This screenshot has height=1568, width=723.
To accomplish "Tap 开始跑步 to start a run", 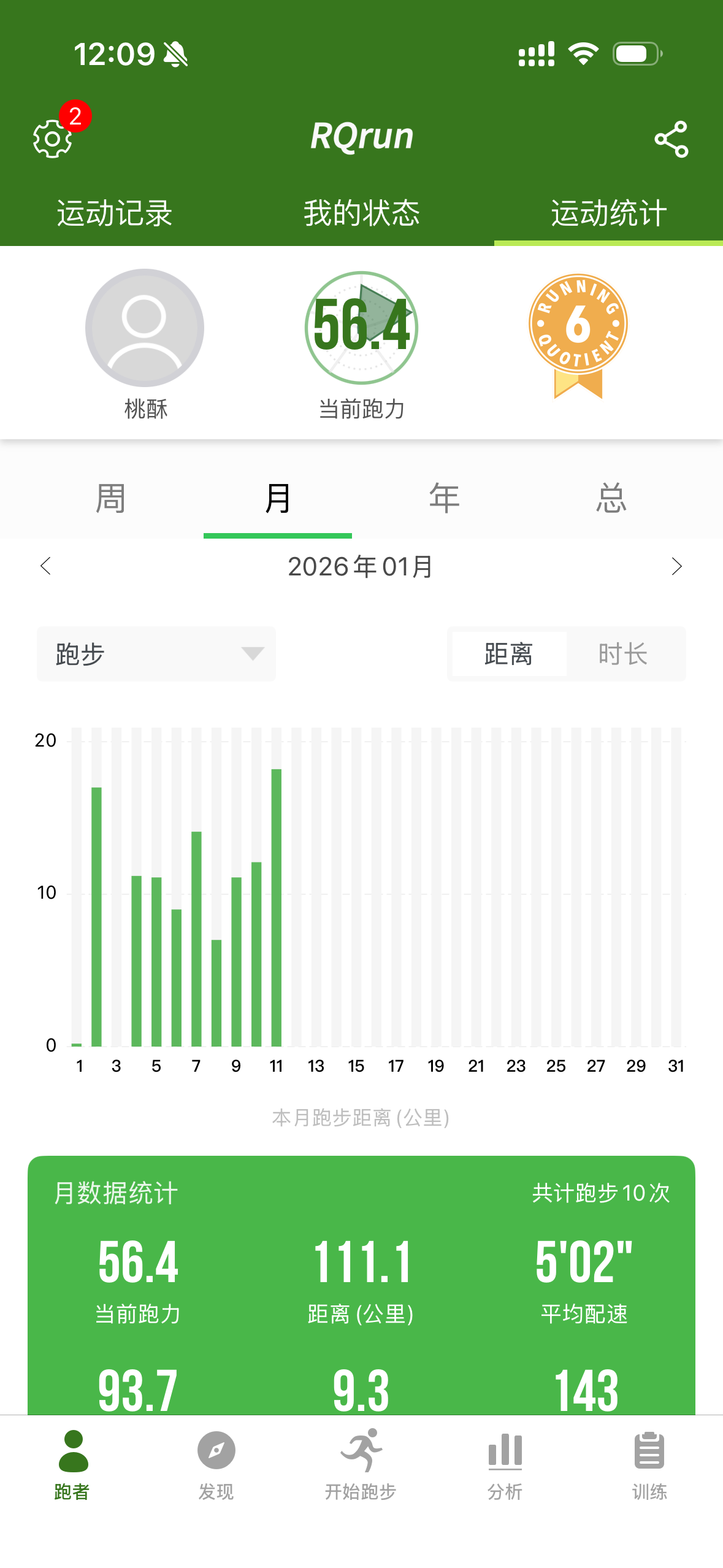I will 361,1464.
